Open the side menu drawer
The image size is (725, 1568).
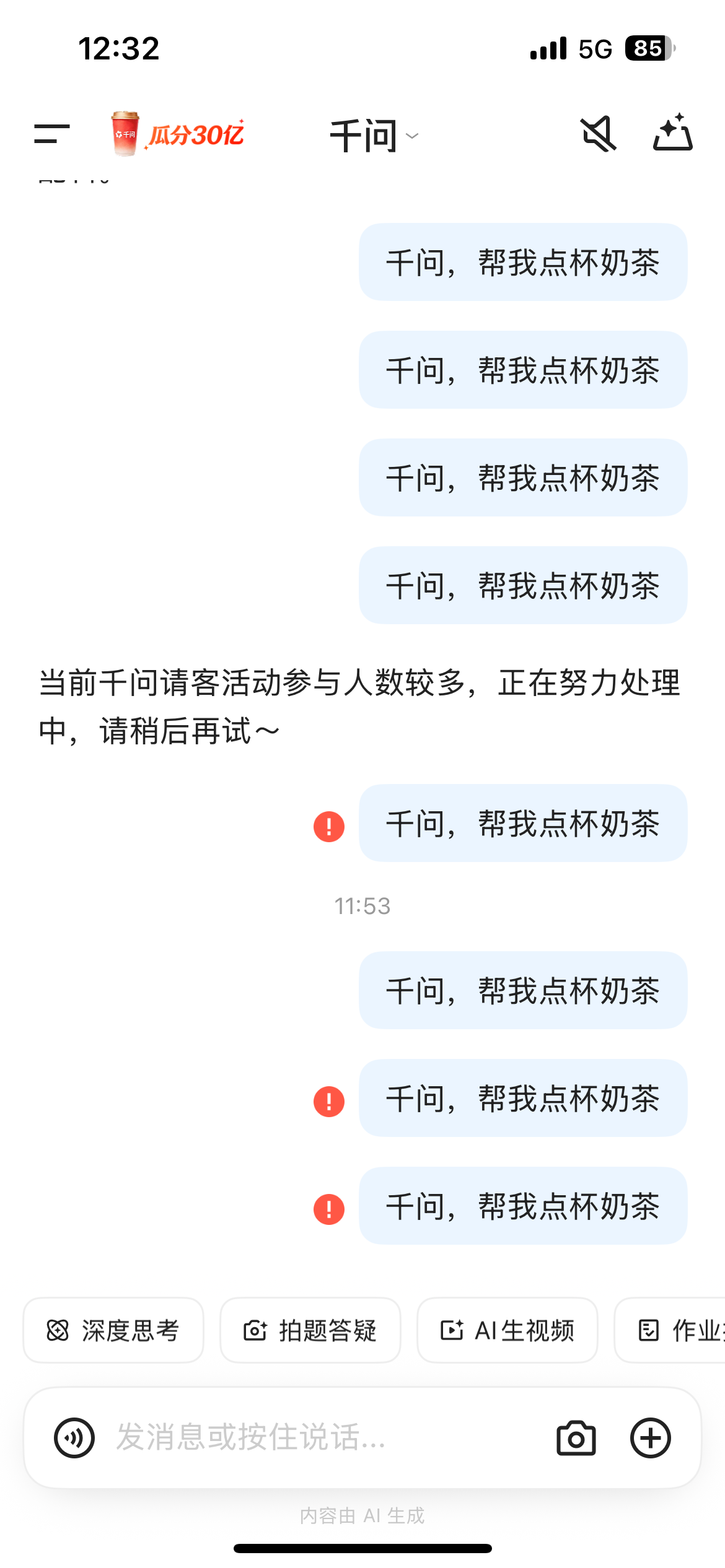(x=52, y=134)
